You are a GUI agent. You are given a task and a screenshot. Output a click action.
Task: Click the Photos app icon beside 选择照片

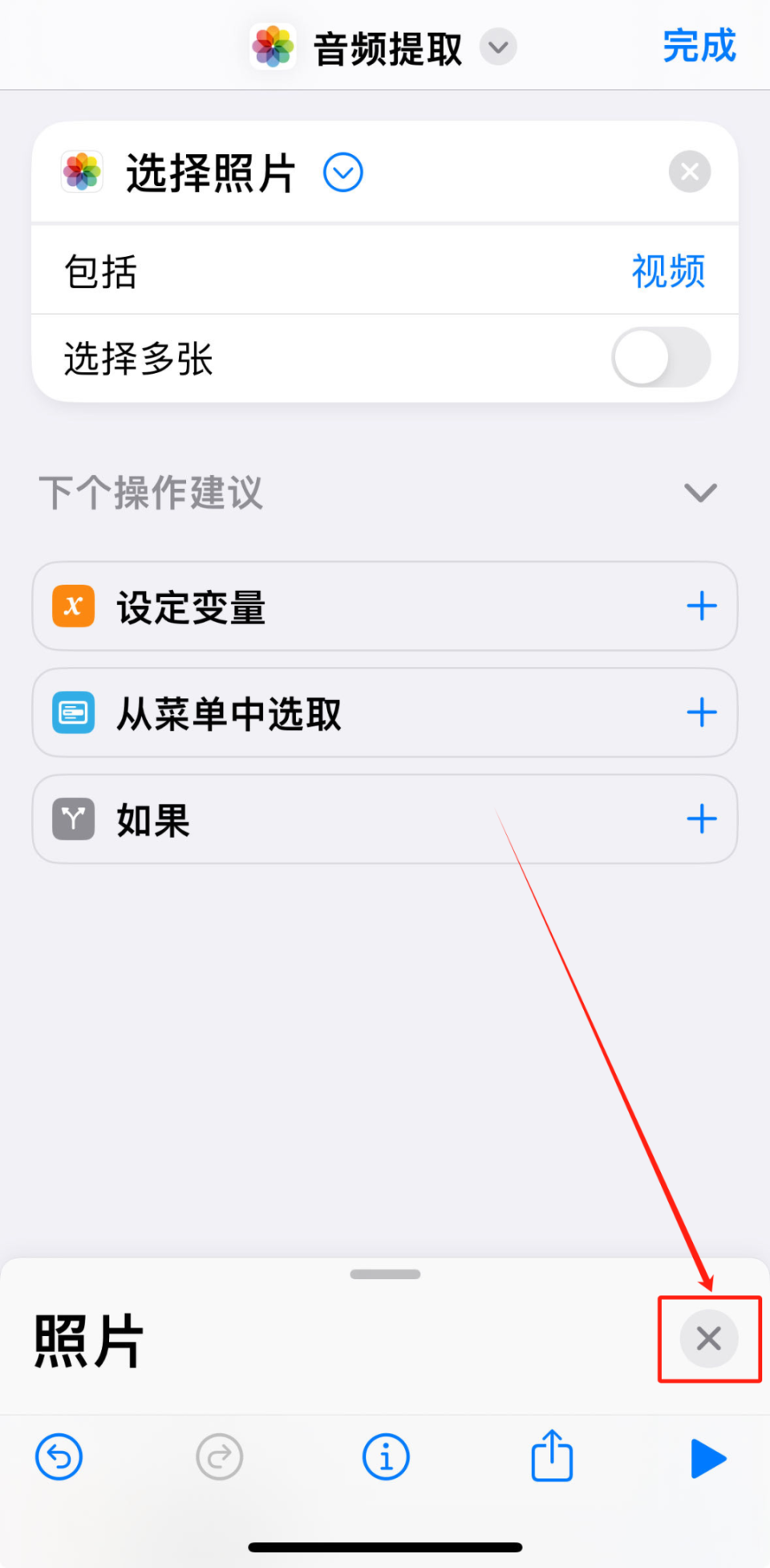[x=81, y=171]
